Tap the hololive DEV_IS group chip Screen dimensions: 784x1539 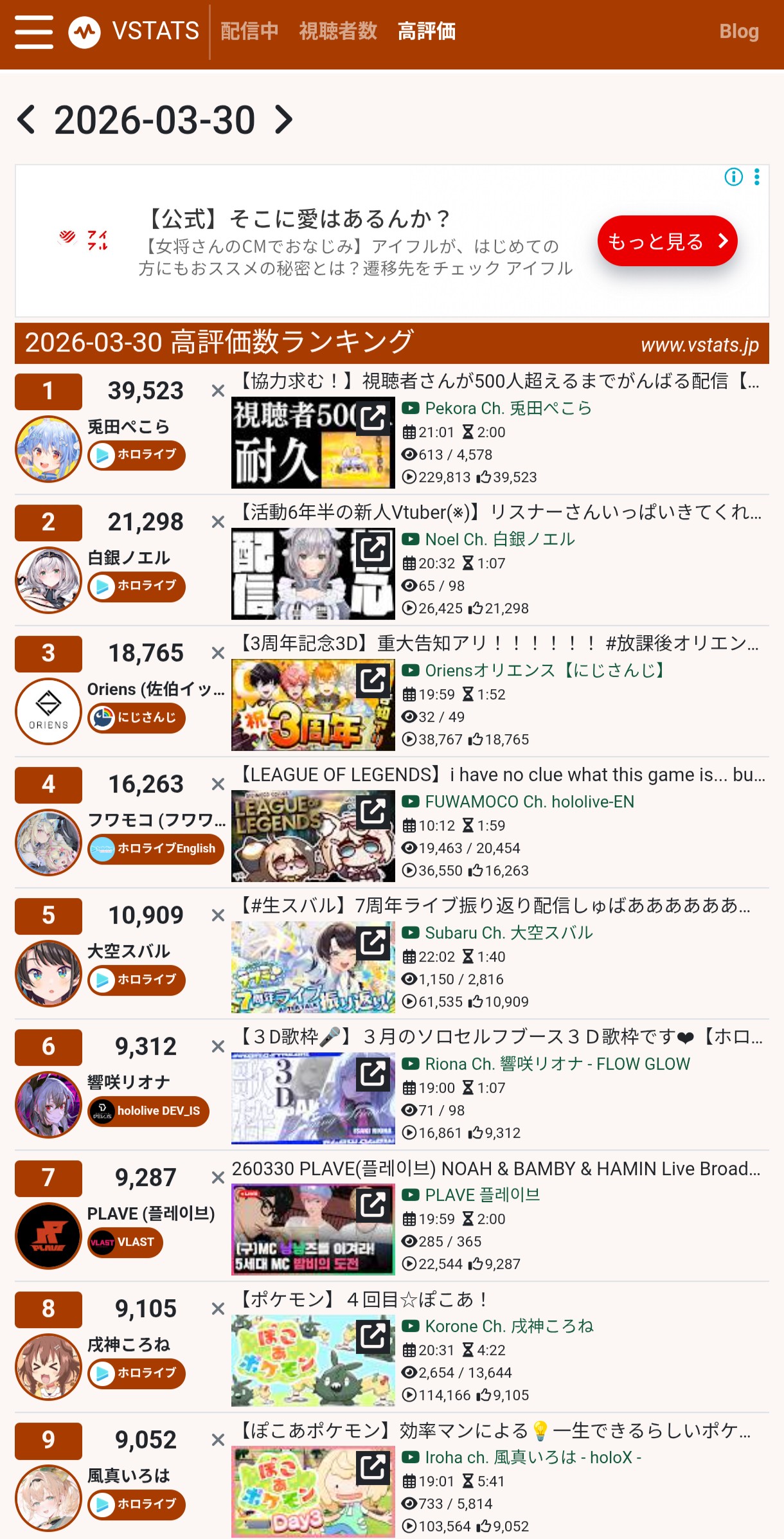pos(148,1111)
